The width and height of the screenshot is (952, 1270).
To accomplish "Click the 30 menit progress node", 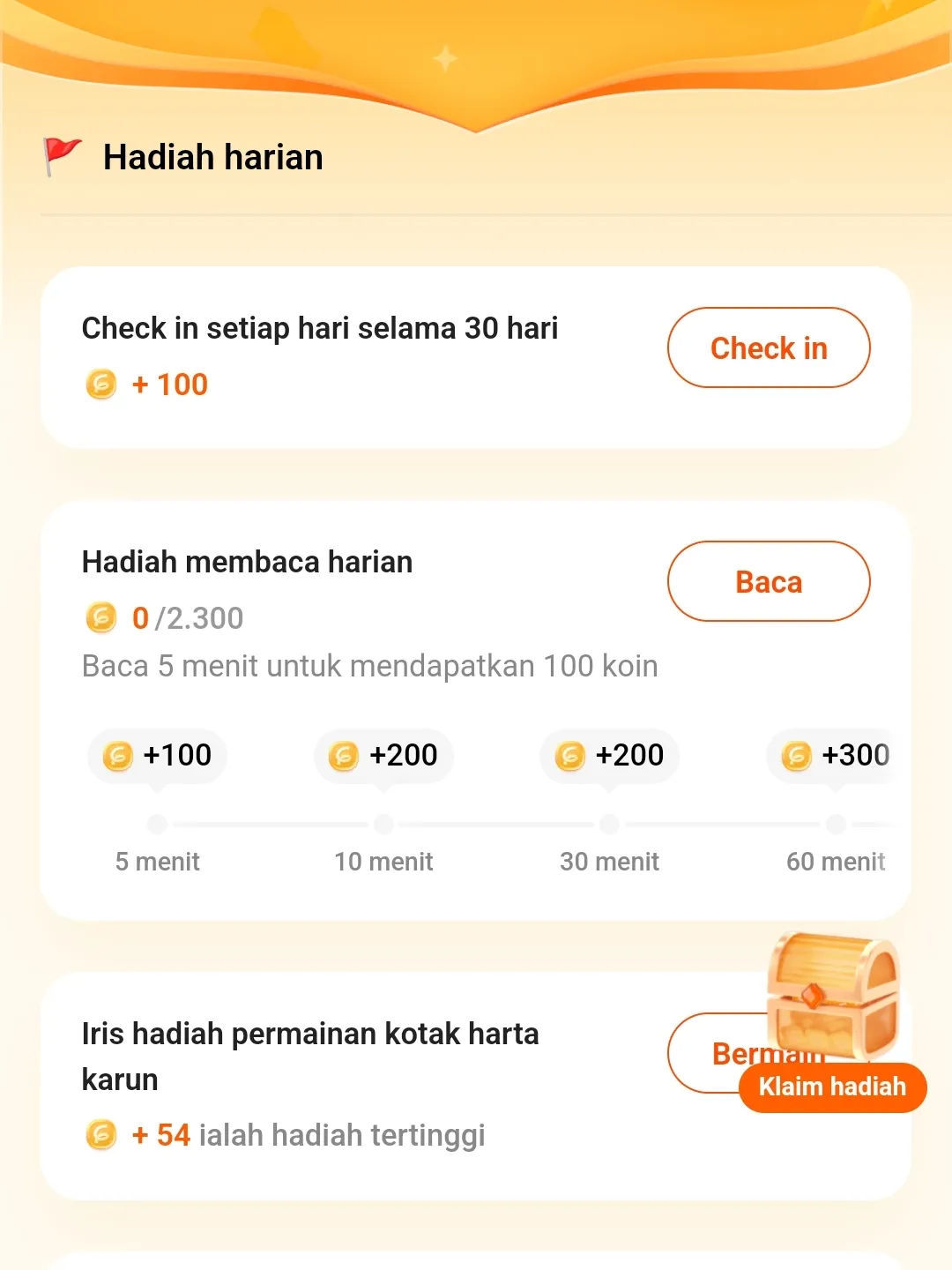I will tap(609, 825).
